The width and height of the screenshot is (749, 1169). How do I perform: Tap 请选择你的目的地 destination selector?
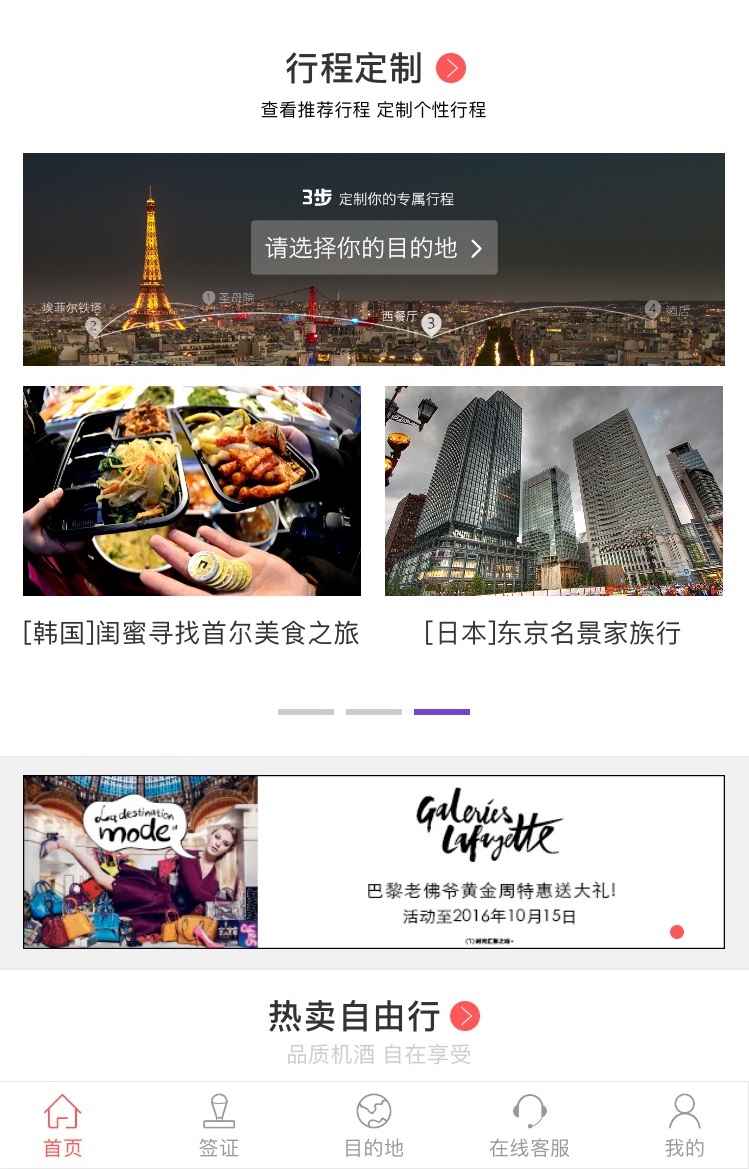coord(374,248)
